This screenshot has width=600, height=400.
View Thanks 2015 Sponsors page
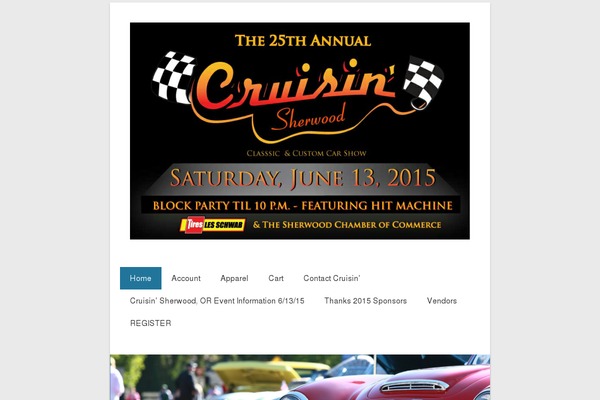[365, 301]
